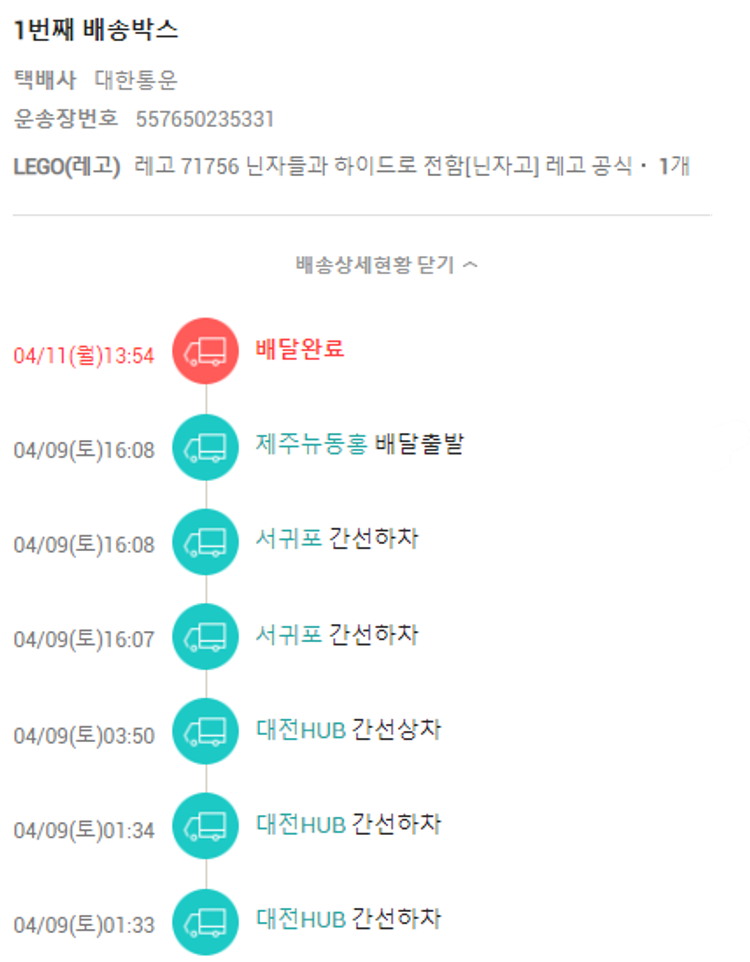Collapse the 배송상세현황 닫기 details section
Image resolution: width=750 pixels, height=962 pixels.
tap(386, 265)
